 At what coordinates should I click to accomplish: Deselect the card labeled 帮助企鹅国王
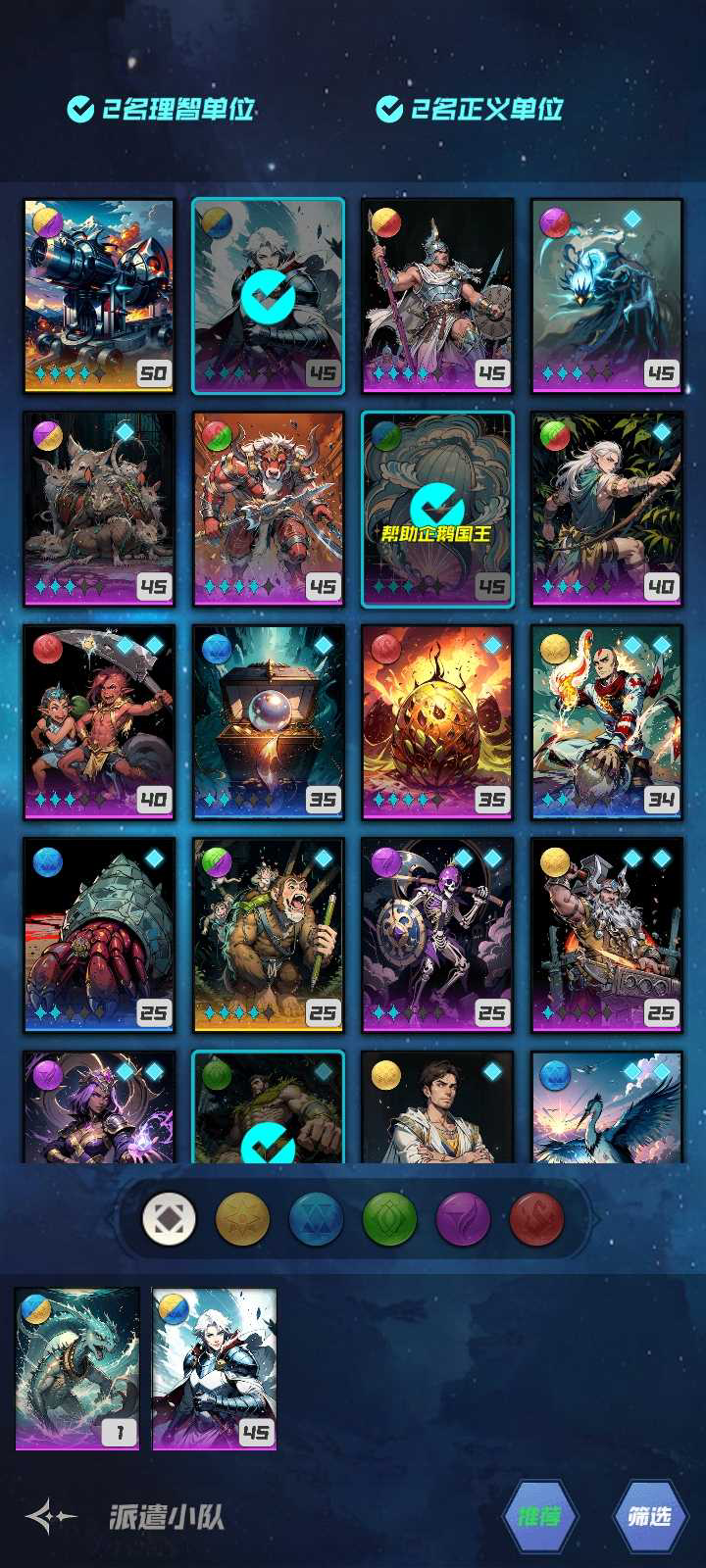[437, 509]
